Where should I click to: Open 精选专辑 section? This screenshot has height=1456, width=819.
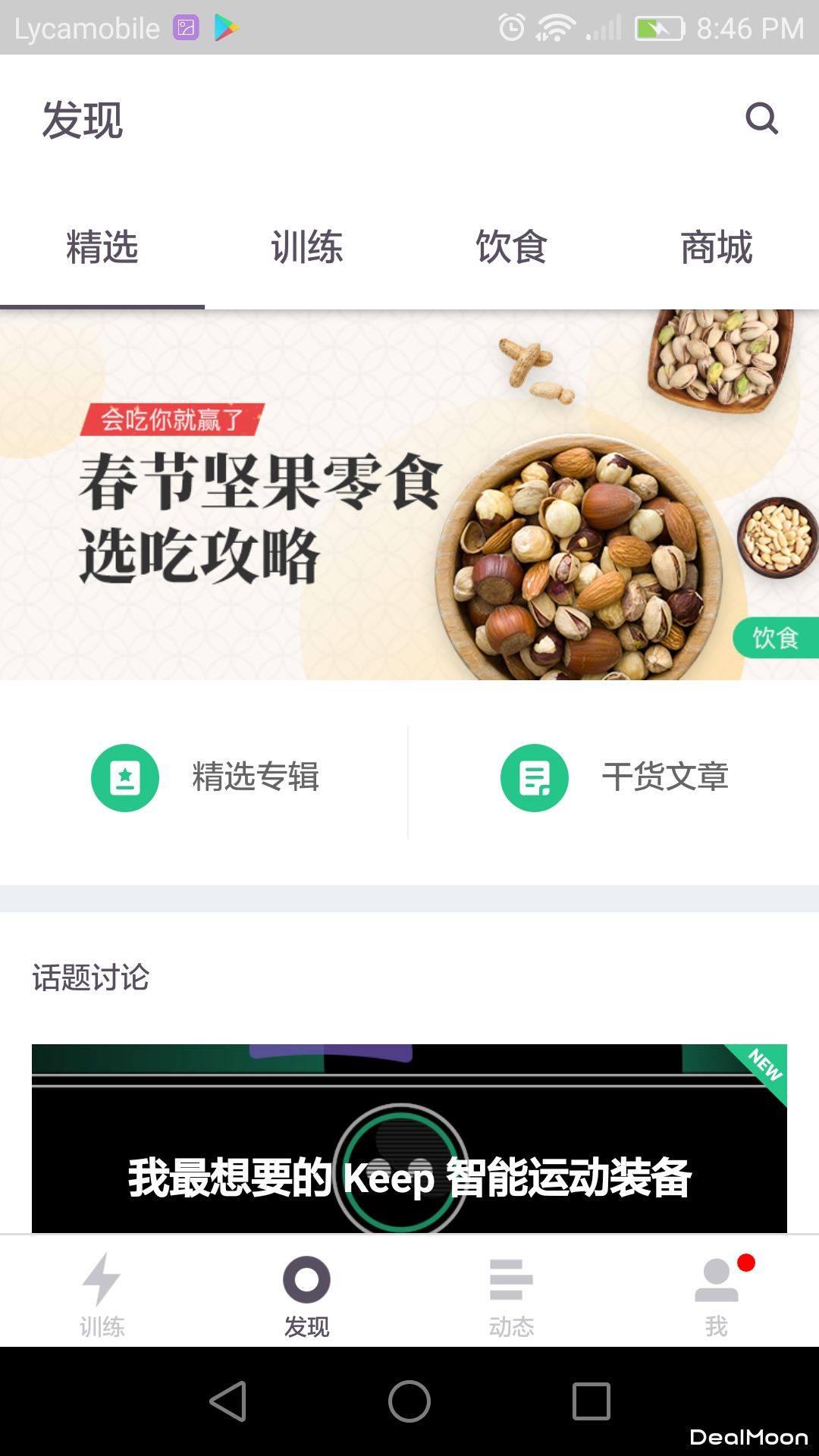click(205, 778)
